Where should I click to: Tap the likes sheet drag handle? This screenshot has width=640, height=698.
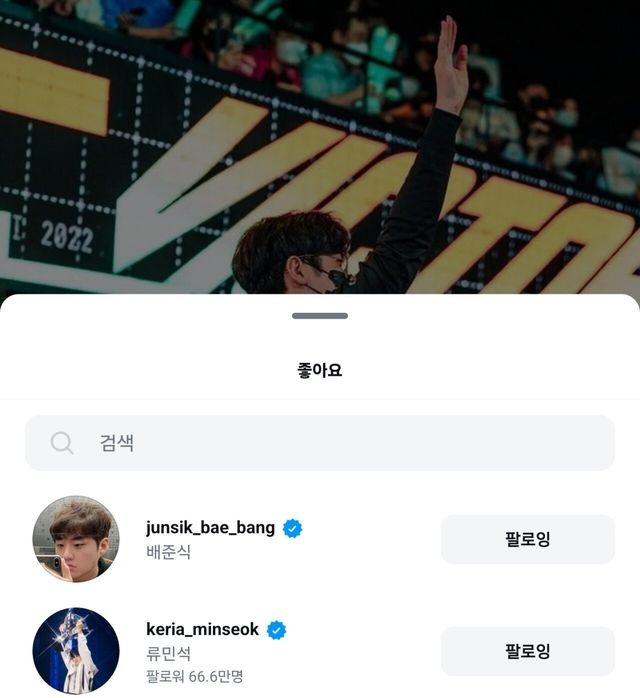click(320, 316)
